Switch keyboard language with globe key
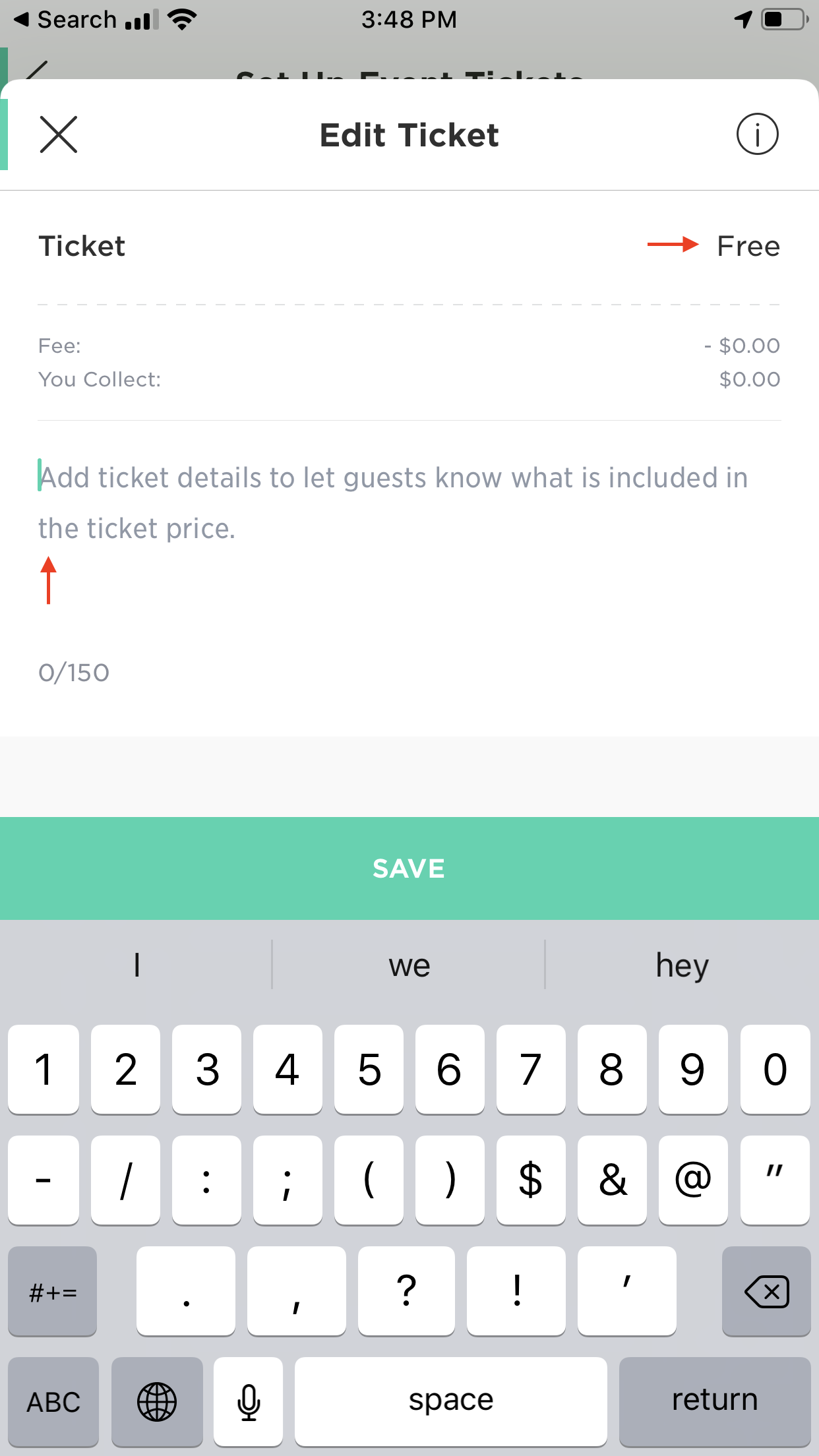The image size is (819, 1456). pos(157,1402)
